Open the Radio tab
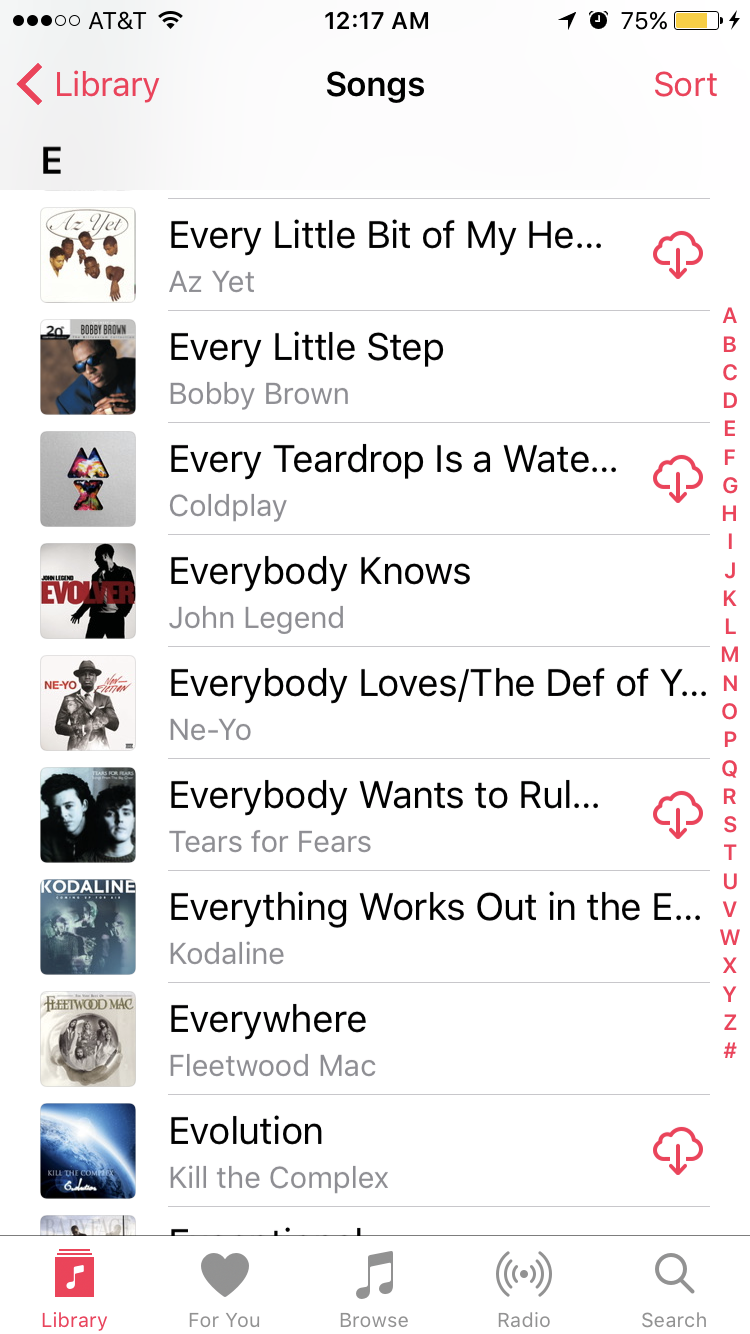 (x=524, y=1290)
